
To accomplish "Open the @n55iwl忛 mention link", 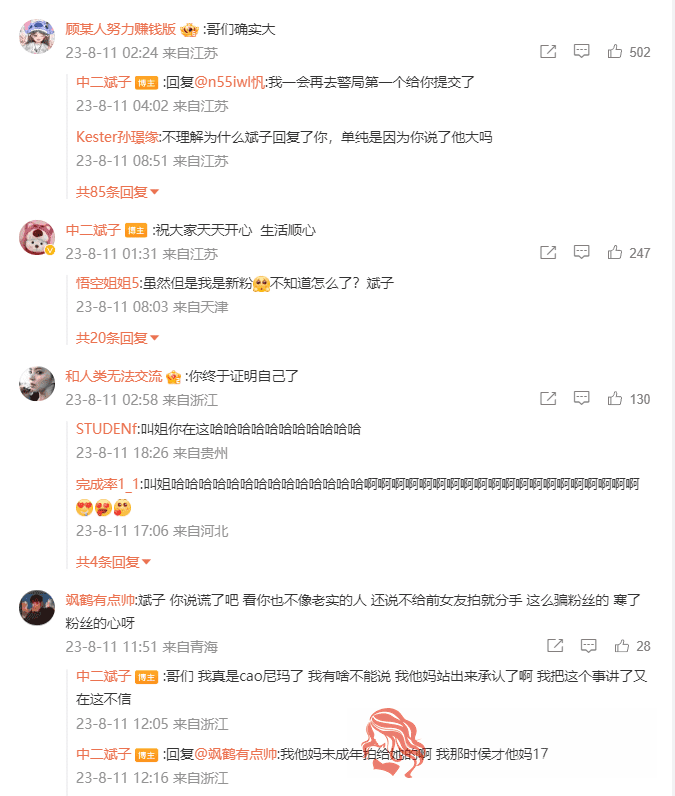I will (x=229, y=83).
